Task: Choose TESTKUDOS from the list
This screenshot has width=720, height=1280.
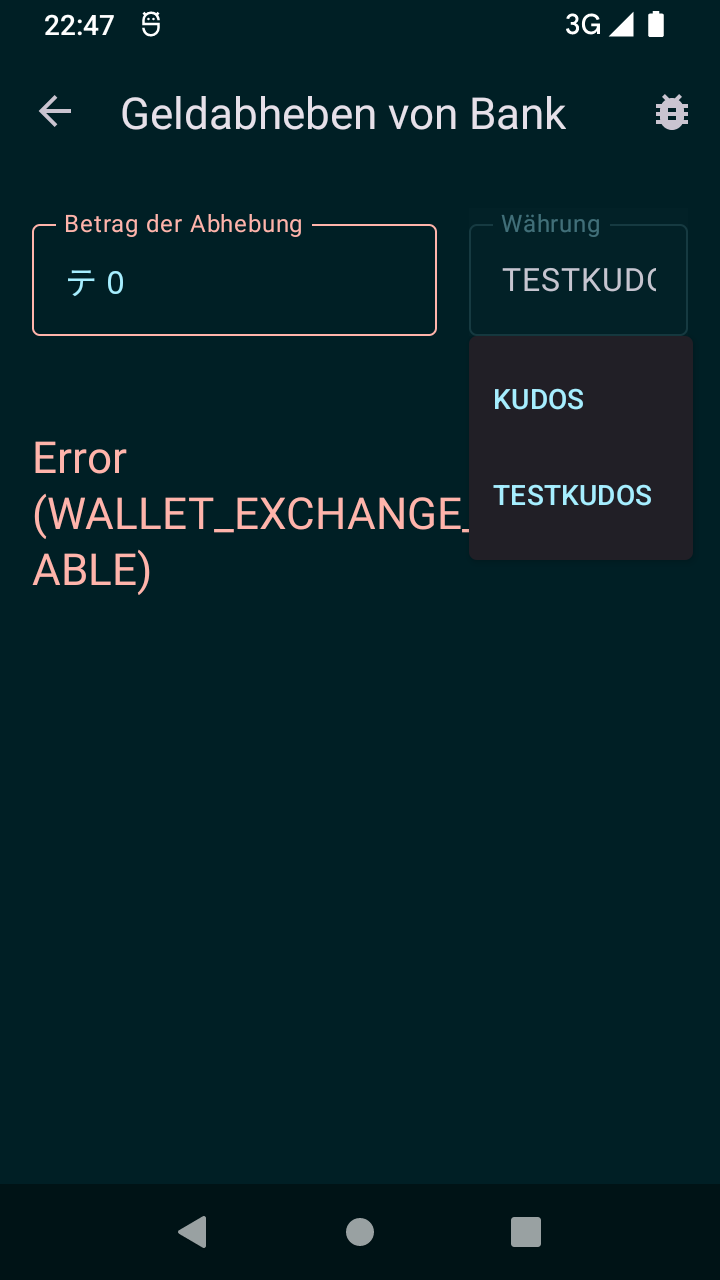Action: pyautogui.click(x=573, y=495)
